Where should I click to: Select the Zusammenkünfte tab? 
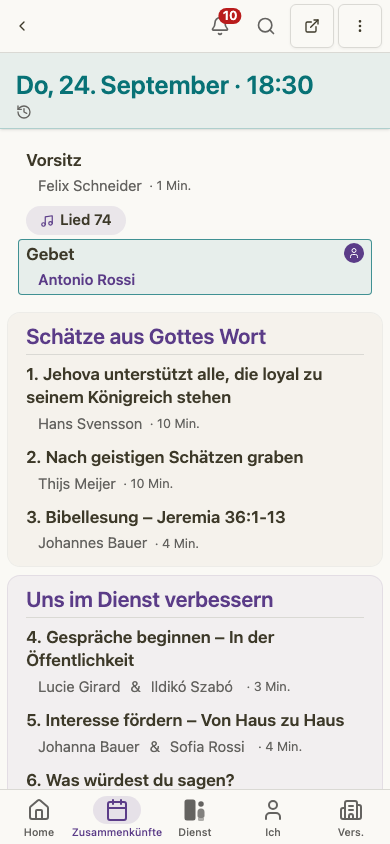[x=117, y=817]
